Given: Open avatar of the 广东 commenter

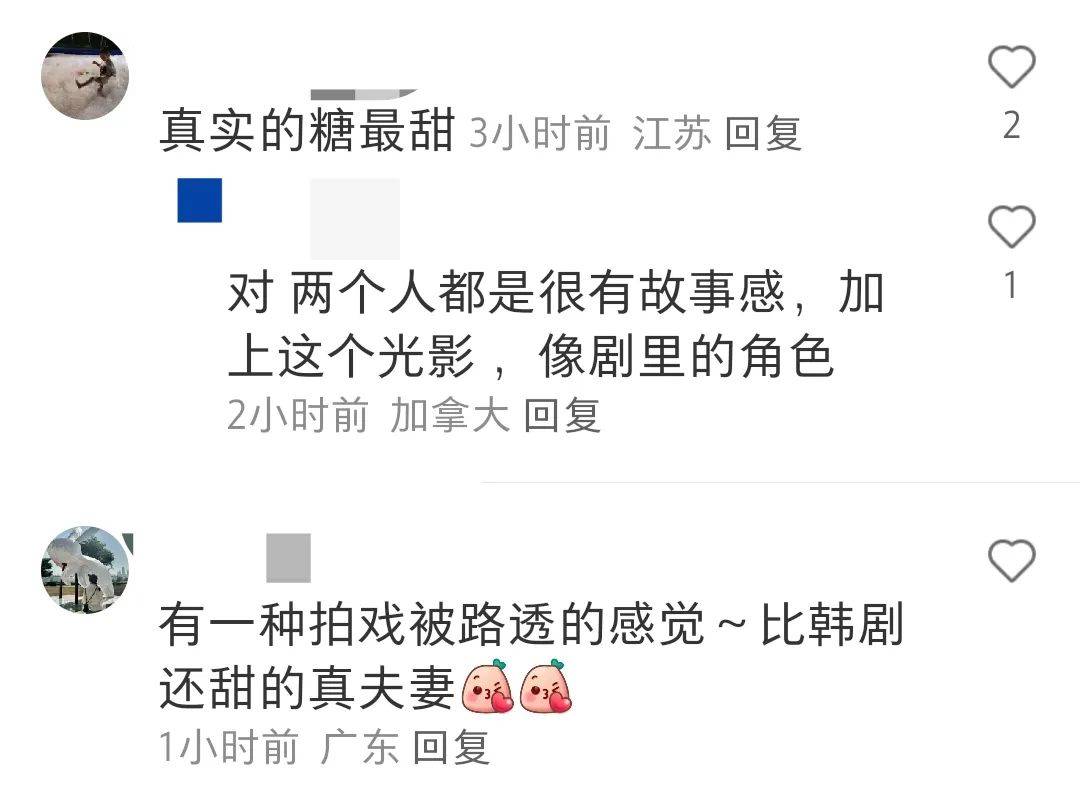Looking at the screenshot, I should pos(85,570).
